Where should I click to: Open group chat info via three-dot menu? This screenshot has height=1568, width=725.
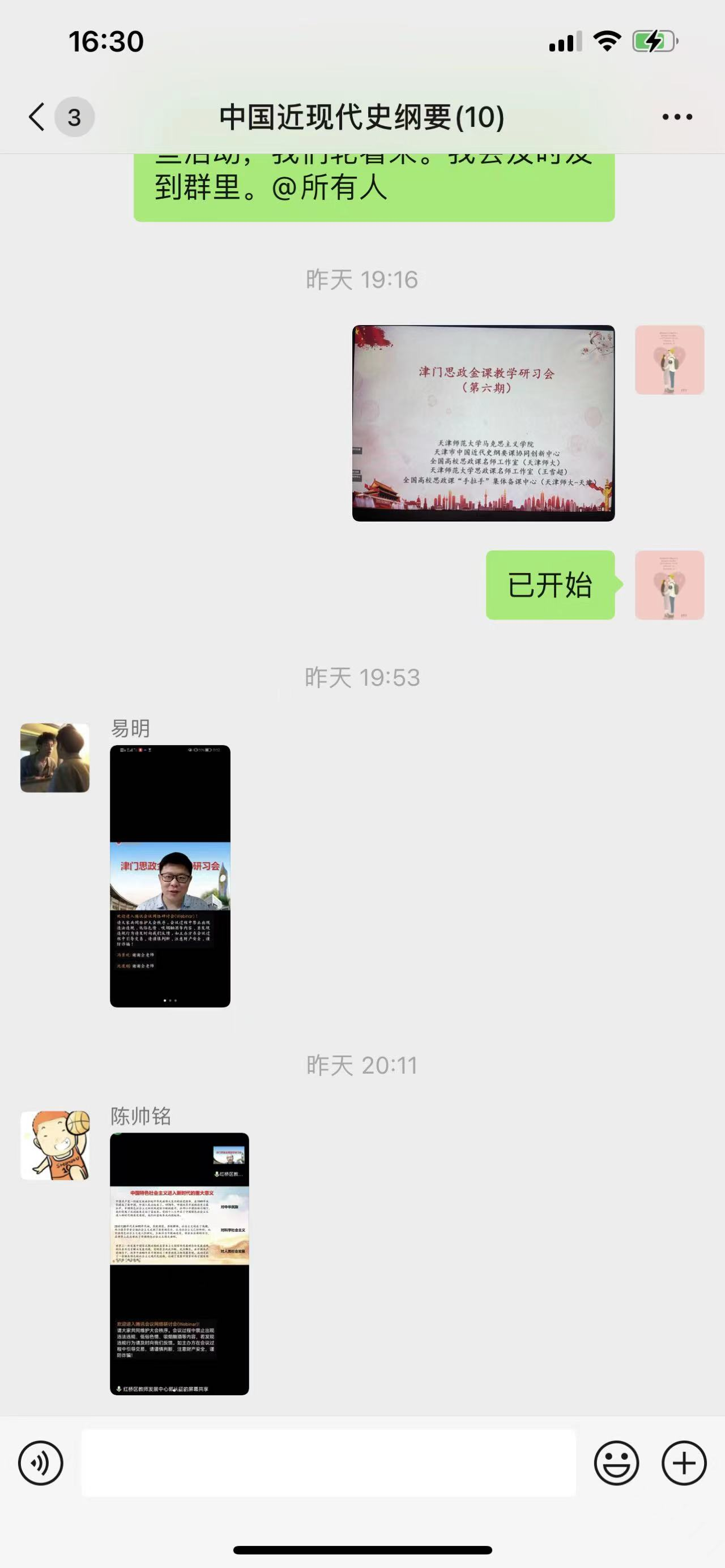click(x=677, y=117)
